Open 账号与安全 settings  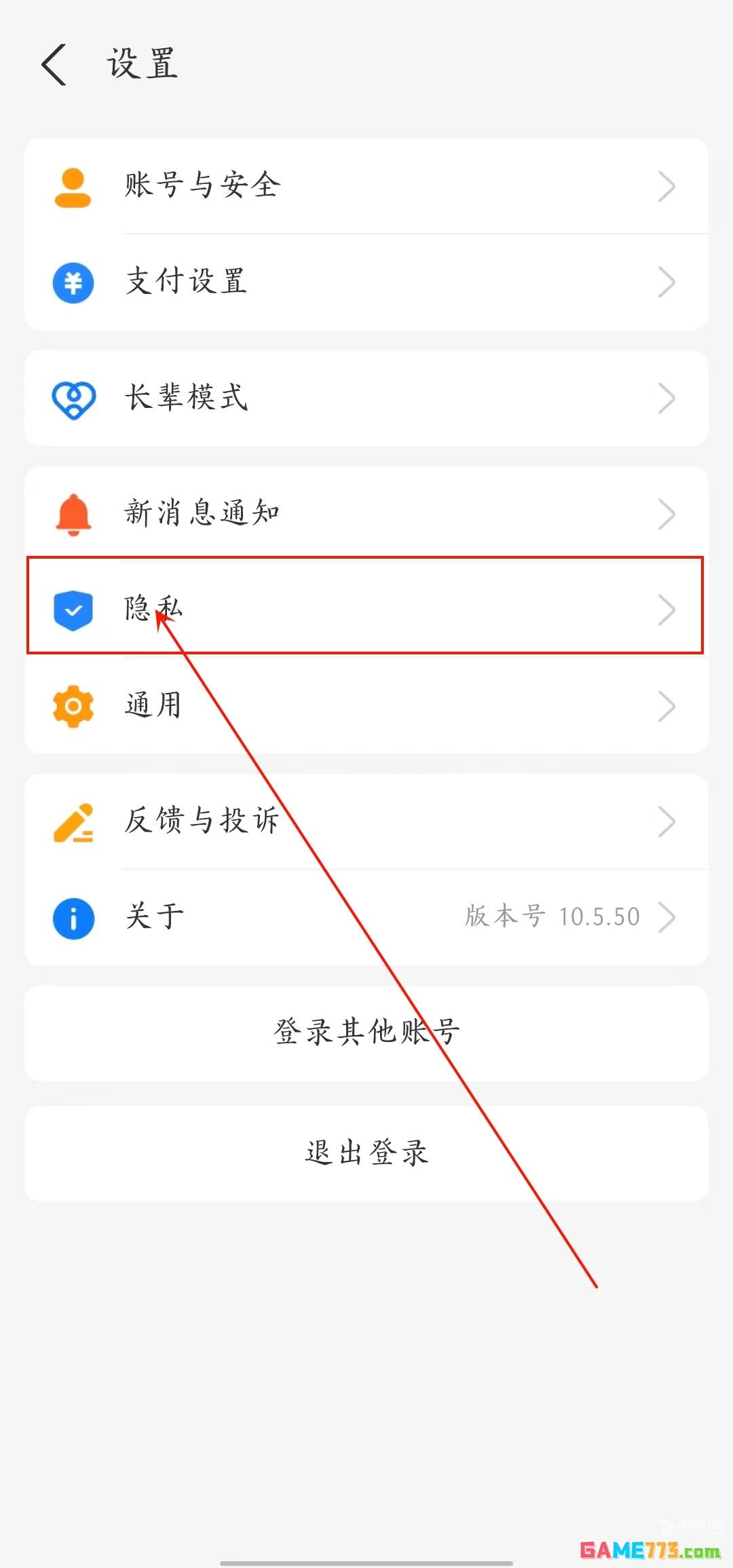366,186
